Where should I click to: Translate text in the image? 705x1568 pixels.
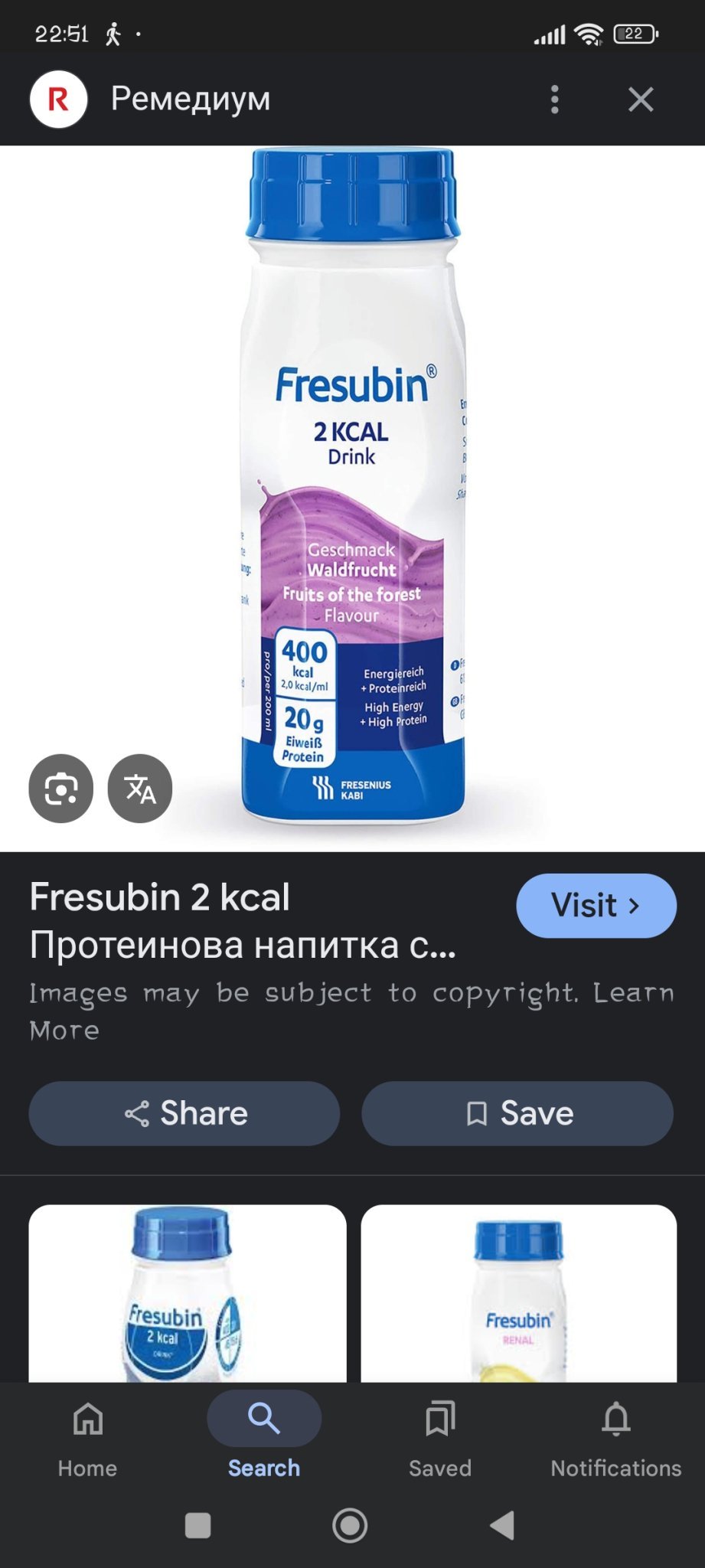point(140,789)
